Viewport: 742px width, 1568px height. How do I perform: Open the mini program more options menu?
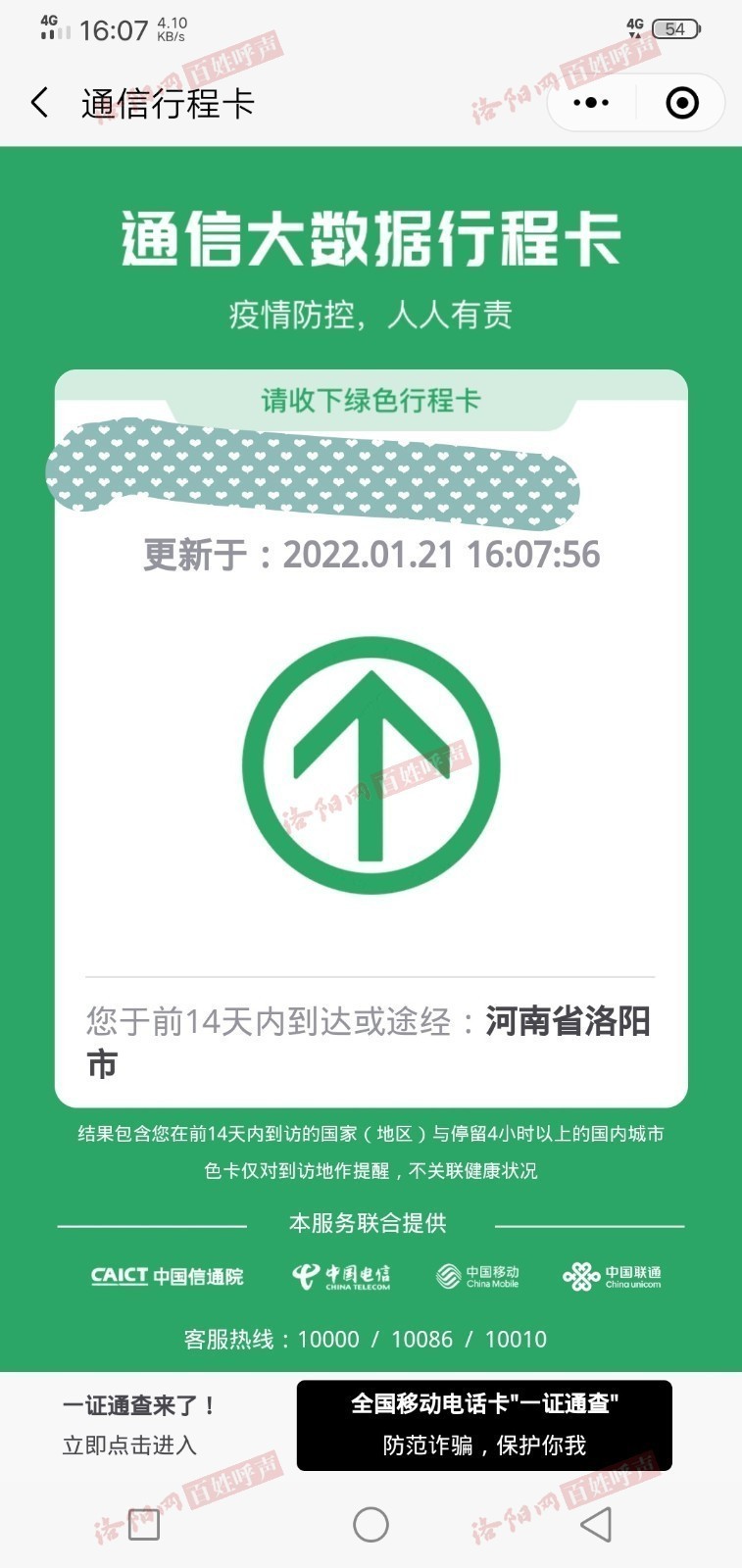pyautogui.click(x=591, y=103)
